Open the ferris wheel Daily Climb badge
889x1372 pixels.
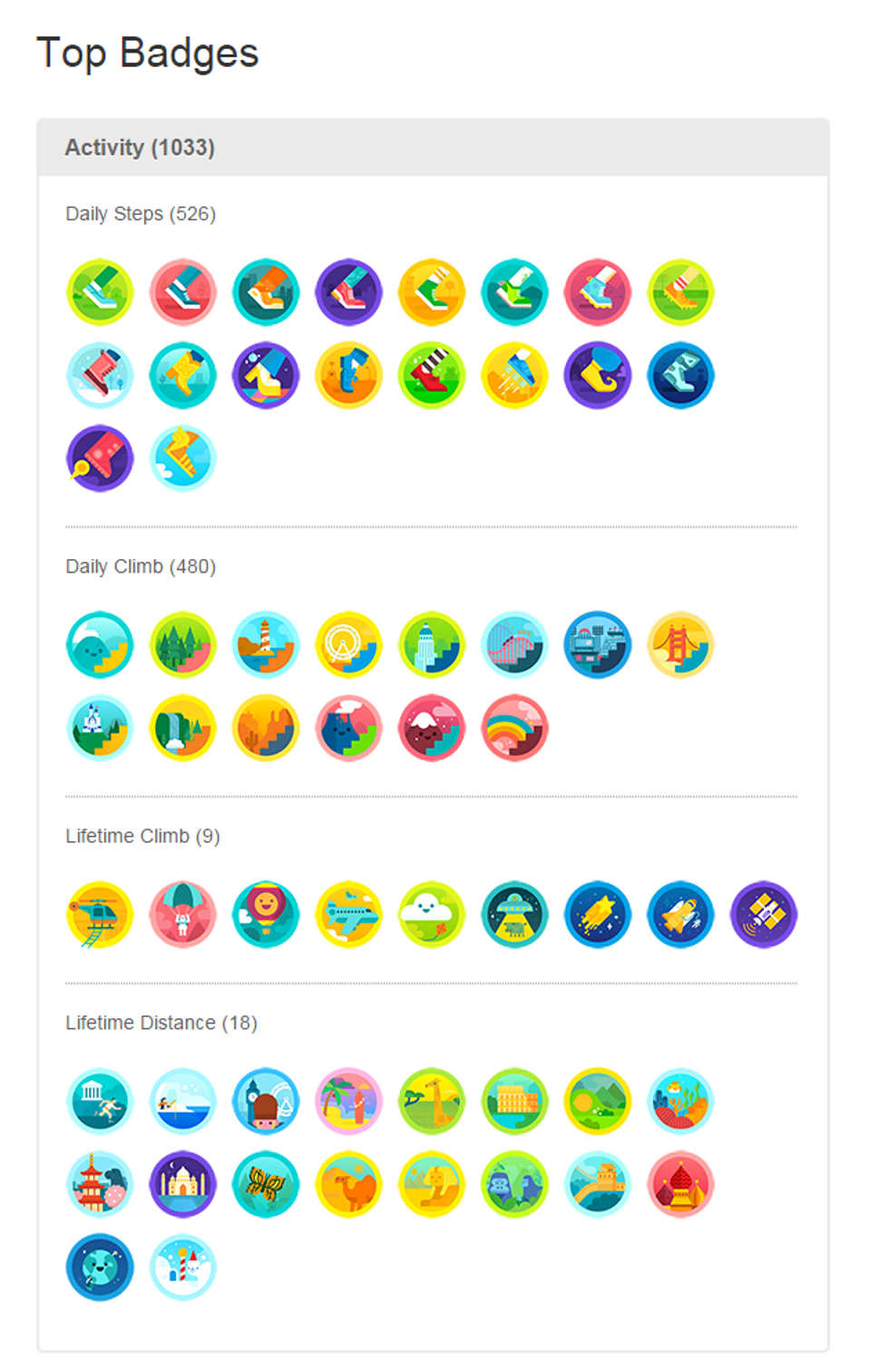click(349, 645)
